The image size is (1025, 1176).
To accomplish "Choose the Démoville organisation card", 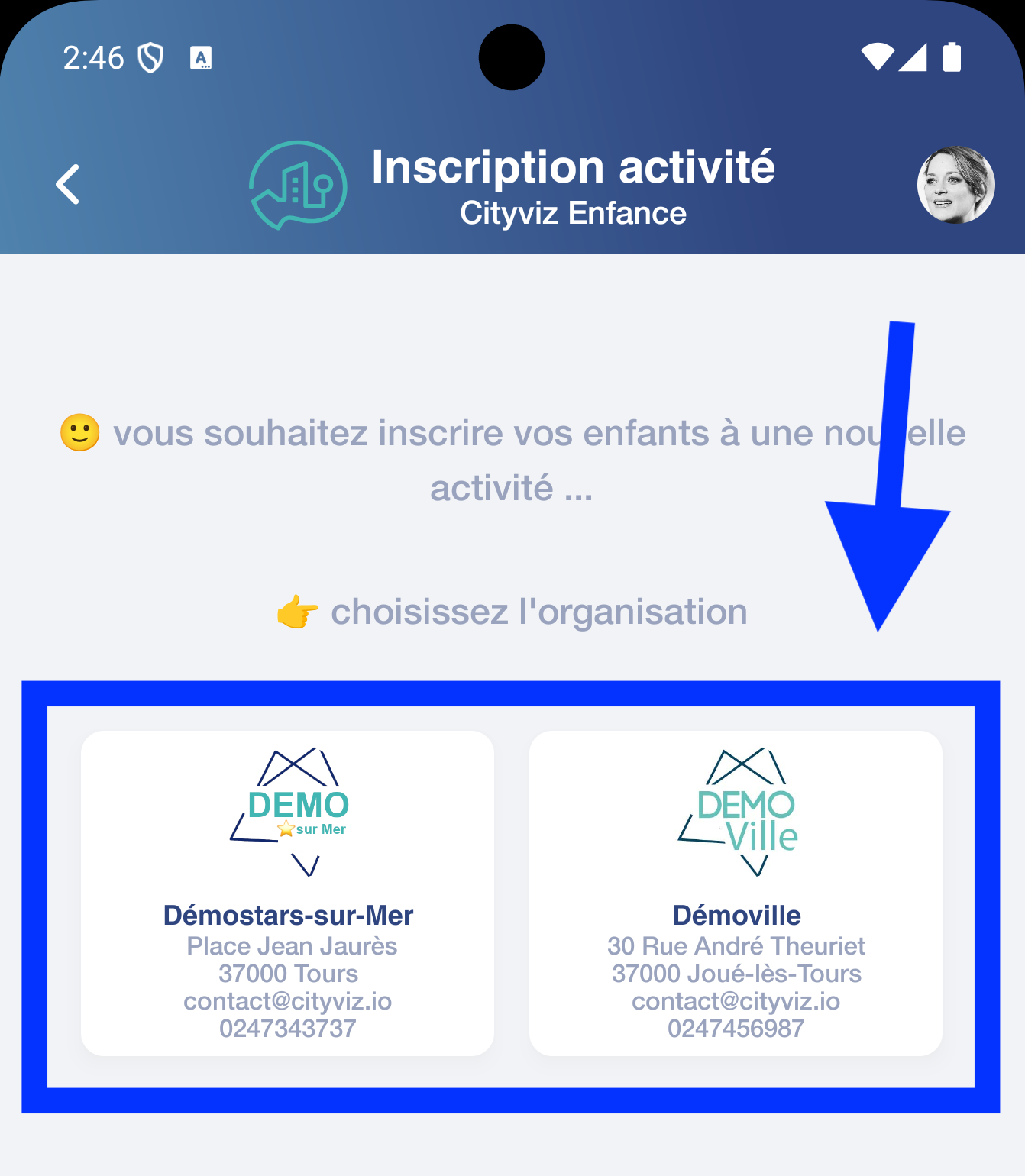I will (x=736, y=893).
